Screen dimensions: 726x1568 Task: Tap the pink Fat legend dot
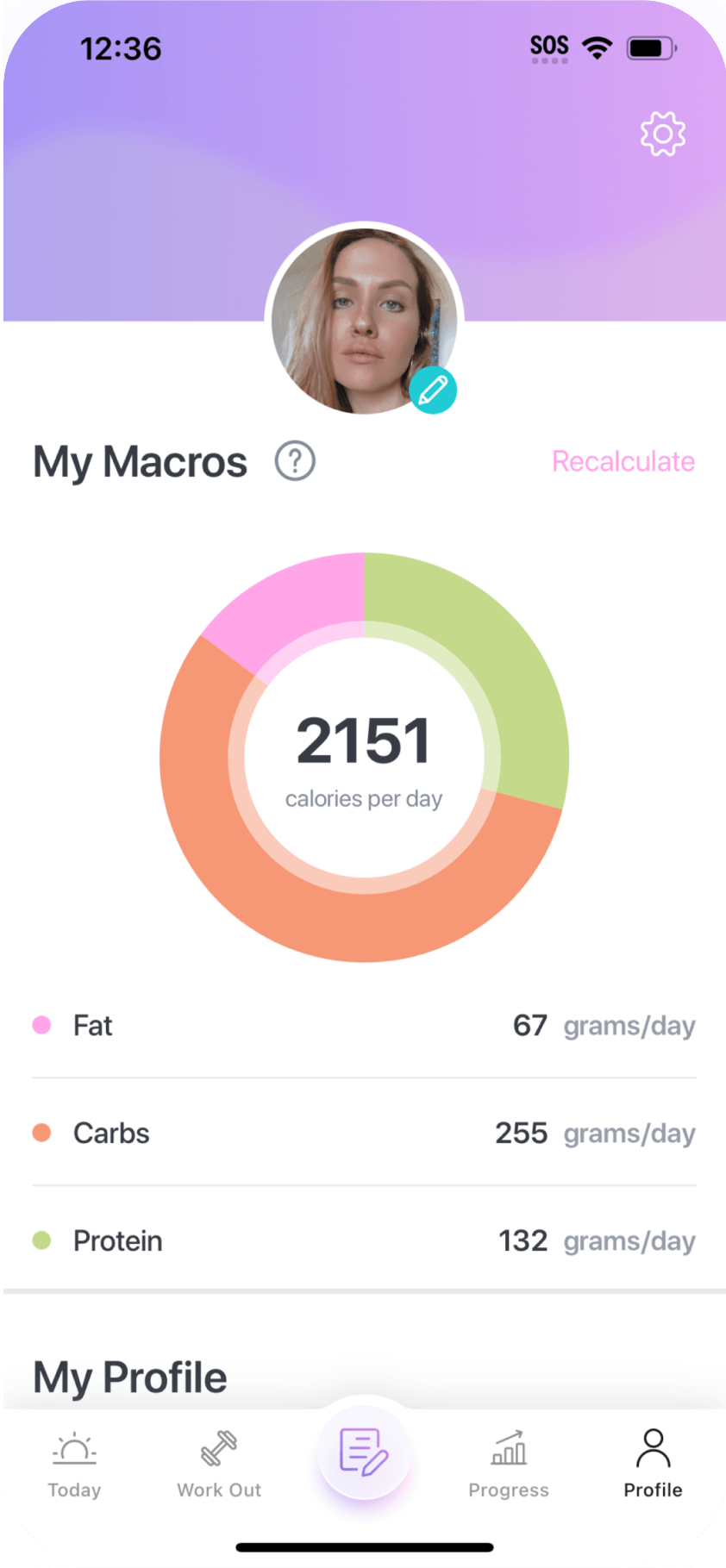click(41, 1025)
